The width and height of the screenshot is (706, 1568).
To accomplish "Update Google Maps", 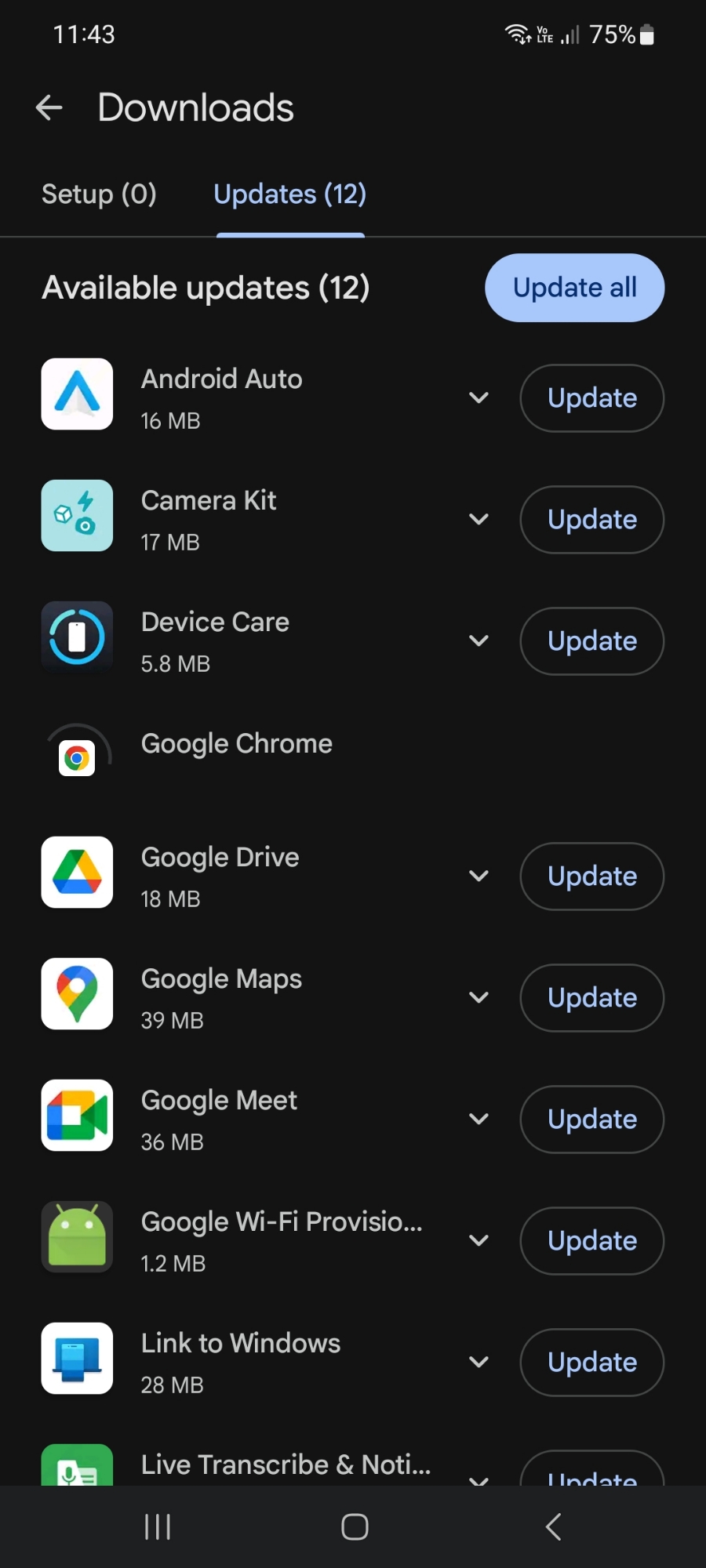I will point(591,998).
